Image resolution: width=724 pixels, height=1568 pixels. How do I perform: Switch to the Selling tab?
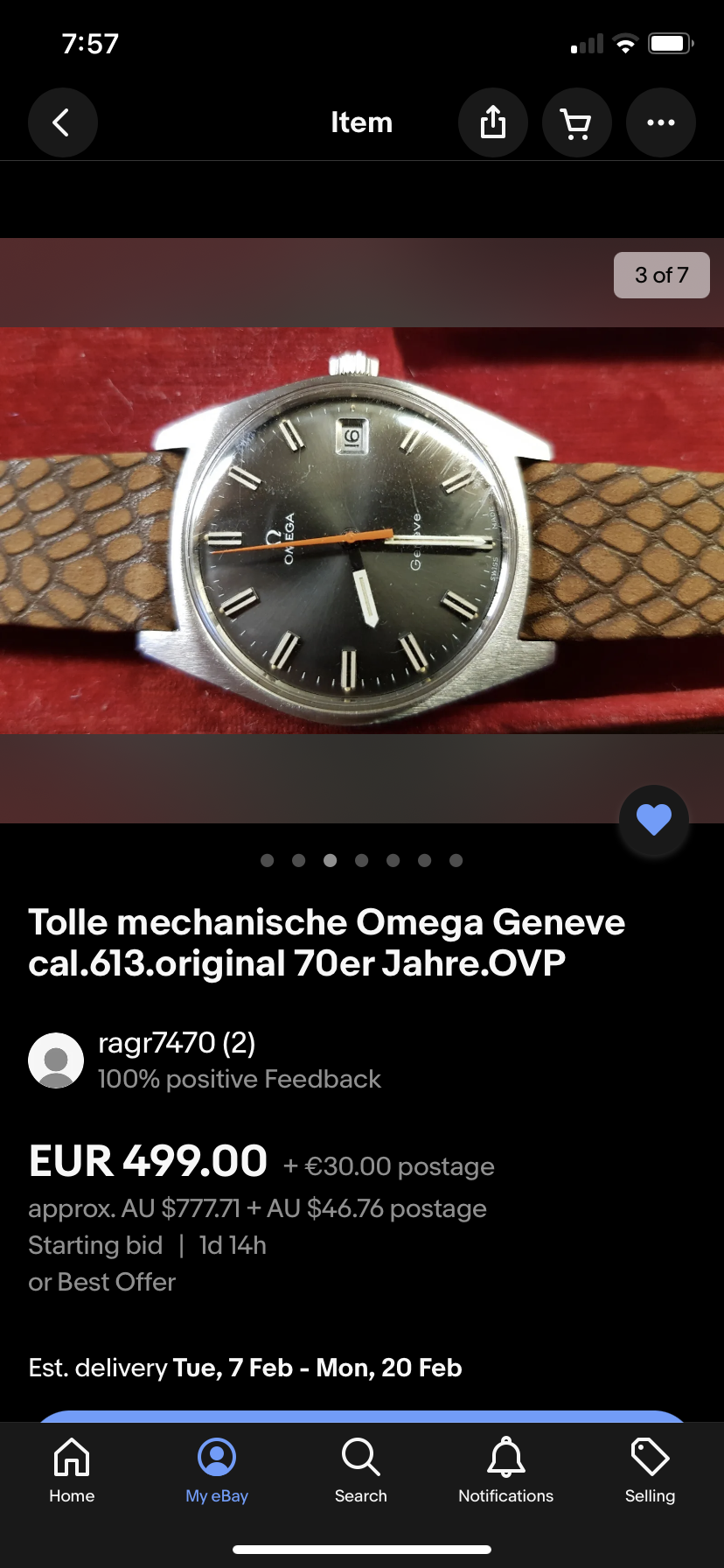click(650, 1470)
